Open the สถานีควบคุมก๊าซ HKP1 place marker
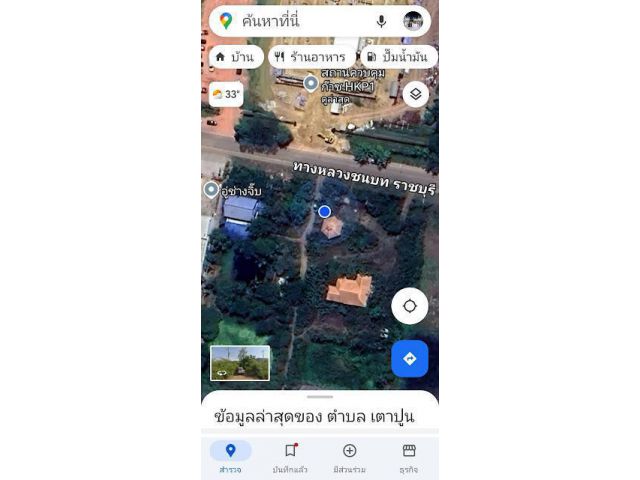 (311, 84)
